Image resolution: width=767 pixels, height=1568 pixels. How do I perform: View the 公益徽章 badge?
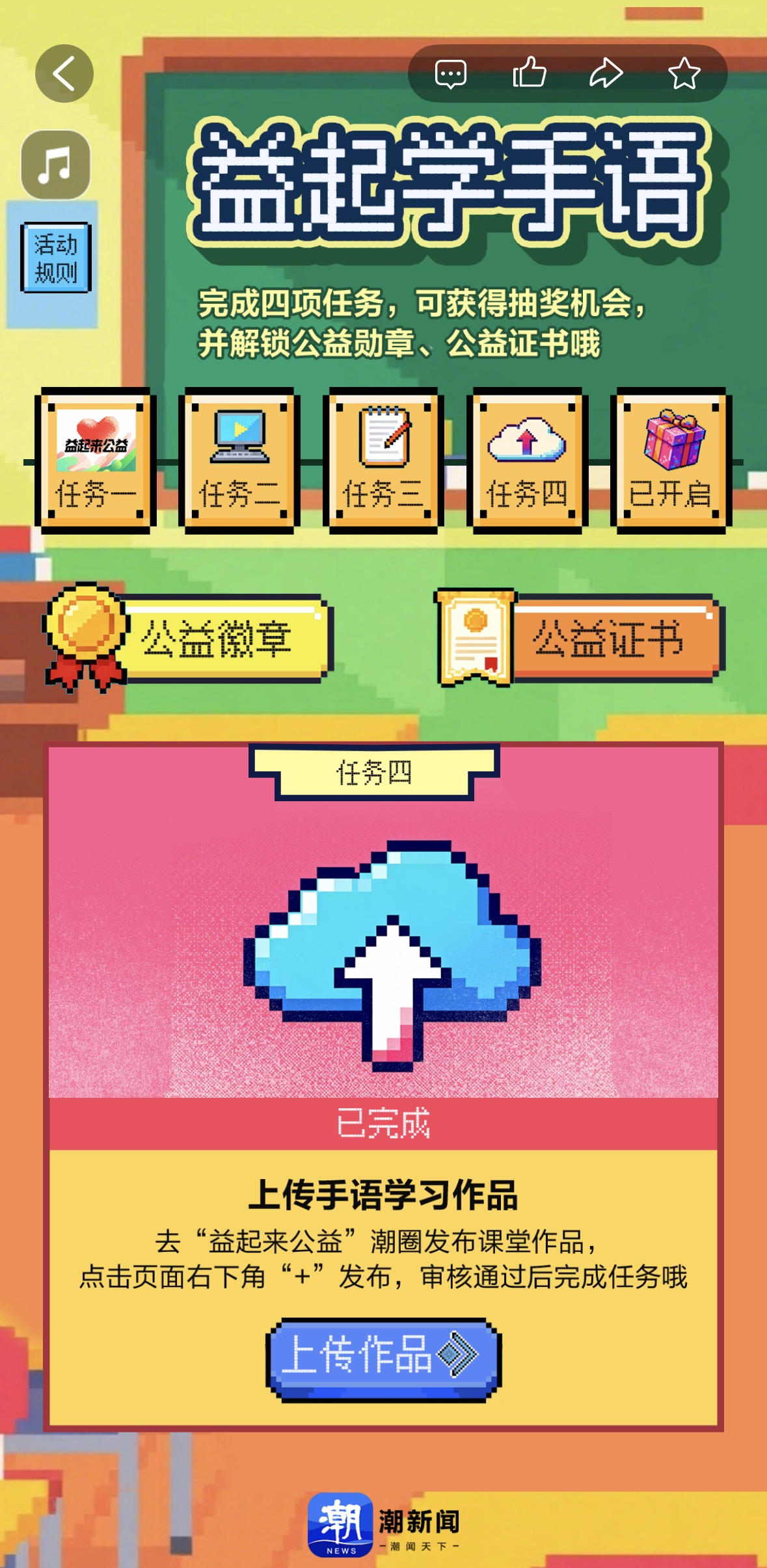[189, 638]
